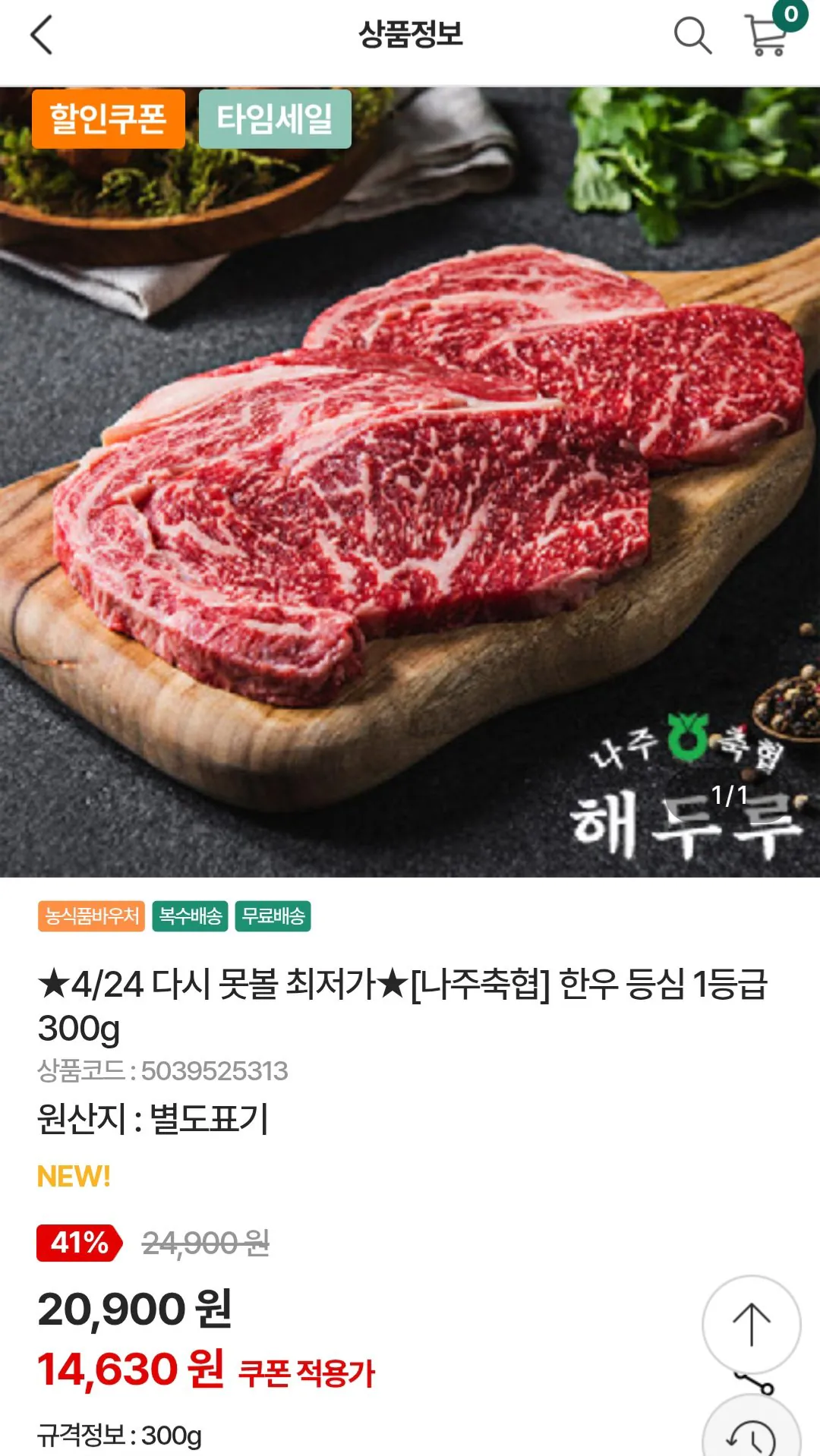
Task: Select the 타임세일 green badge
Action: click(x=274, y=120)
